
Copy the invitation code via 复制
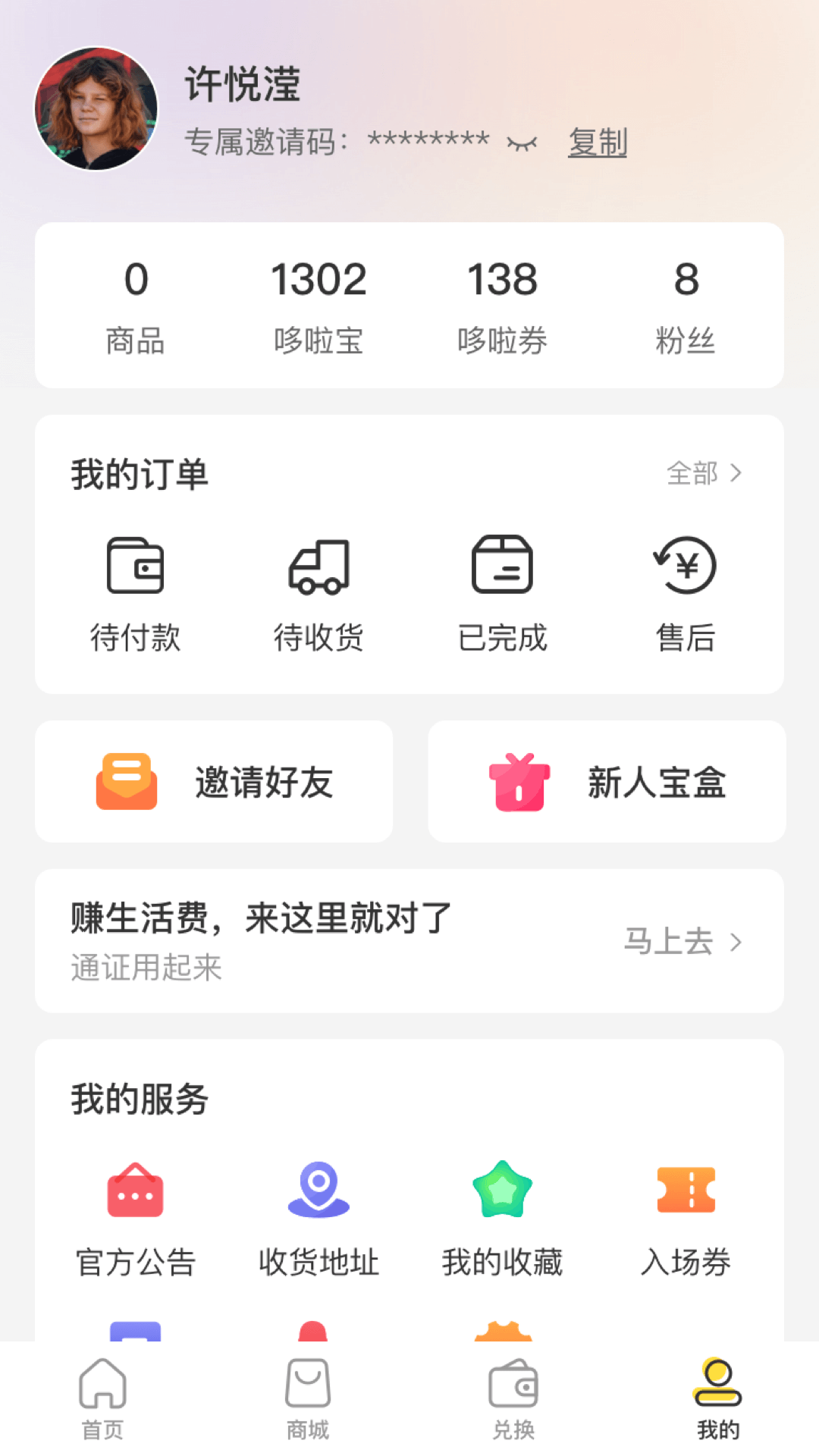(598, 143)
